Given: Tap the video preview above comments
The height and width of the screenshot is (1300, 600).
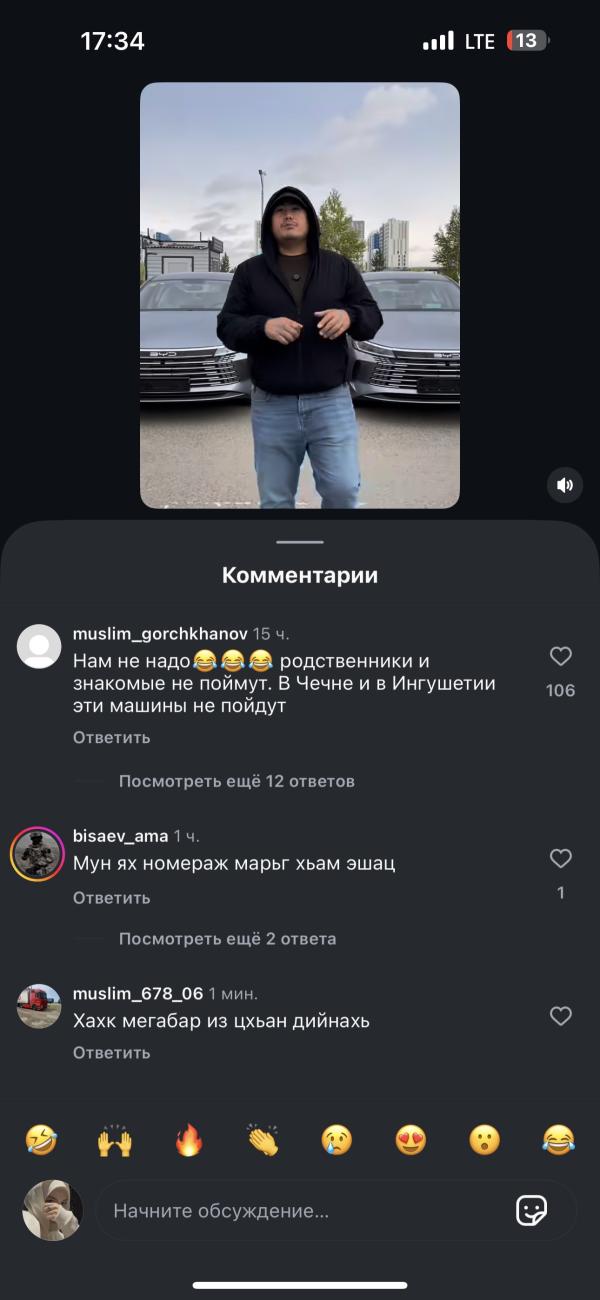Looking at the screenshot, I should pyautogui.click(x=300, y=295).
